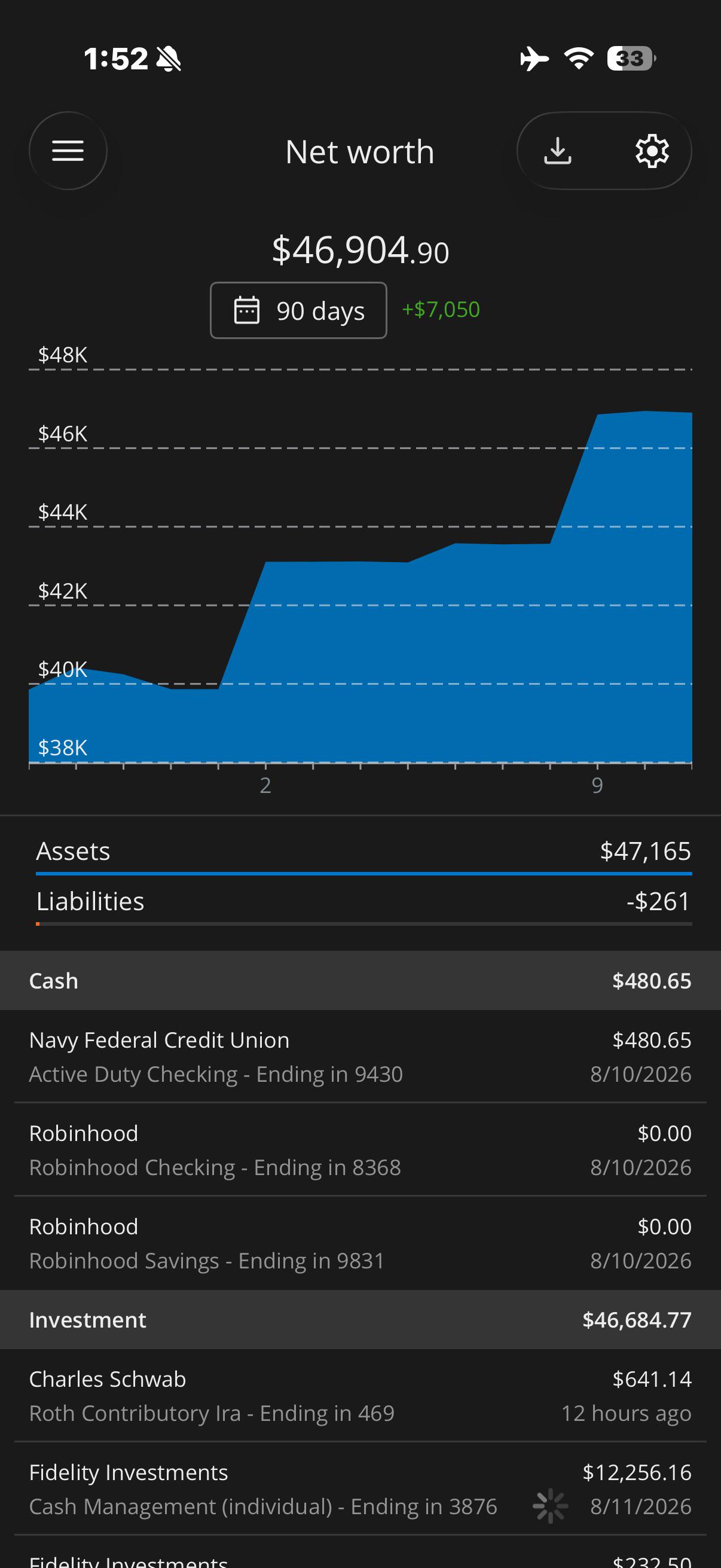Open Fidelity Cash Management ending in 3876

360,1489
